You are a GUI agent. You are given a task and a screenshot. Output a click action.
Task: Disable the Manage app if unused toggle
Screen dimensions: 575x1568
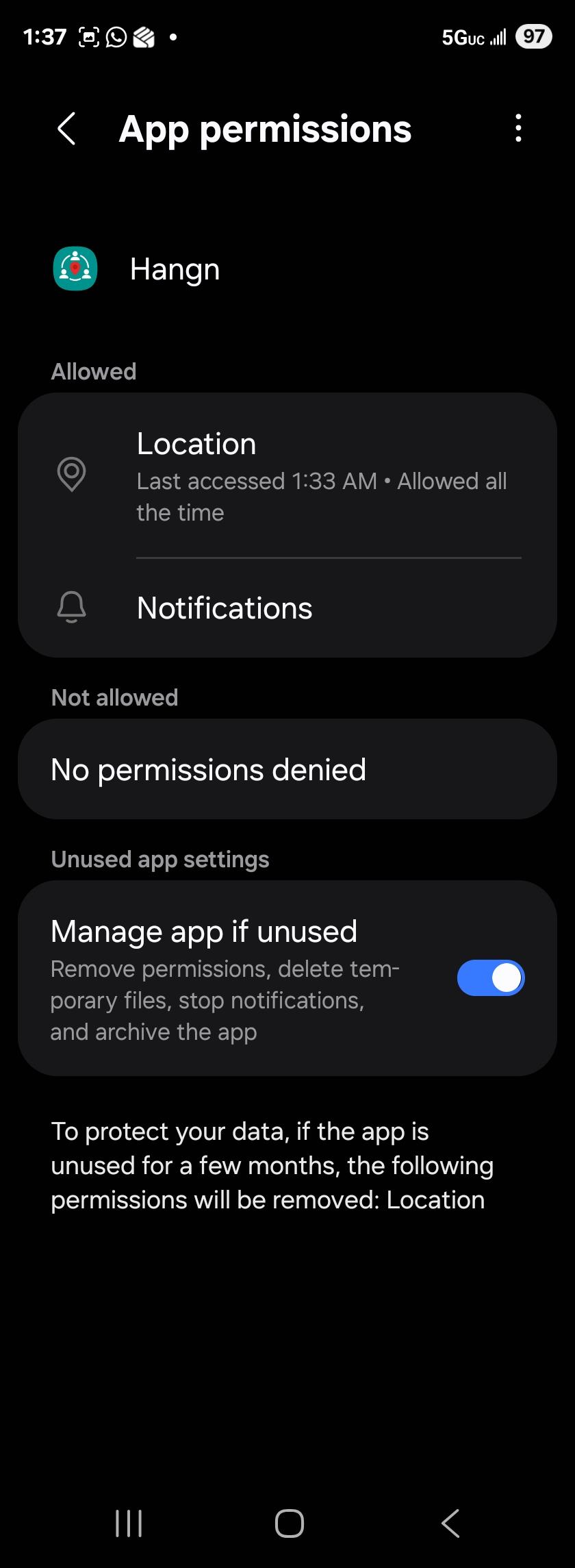coord(490,978)
